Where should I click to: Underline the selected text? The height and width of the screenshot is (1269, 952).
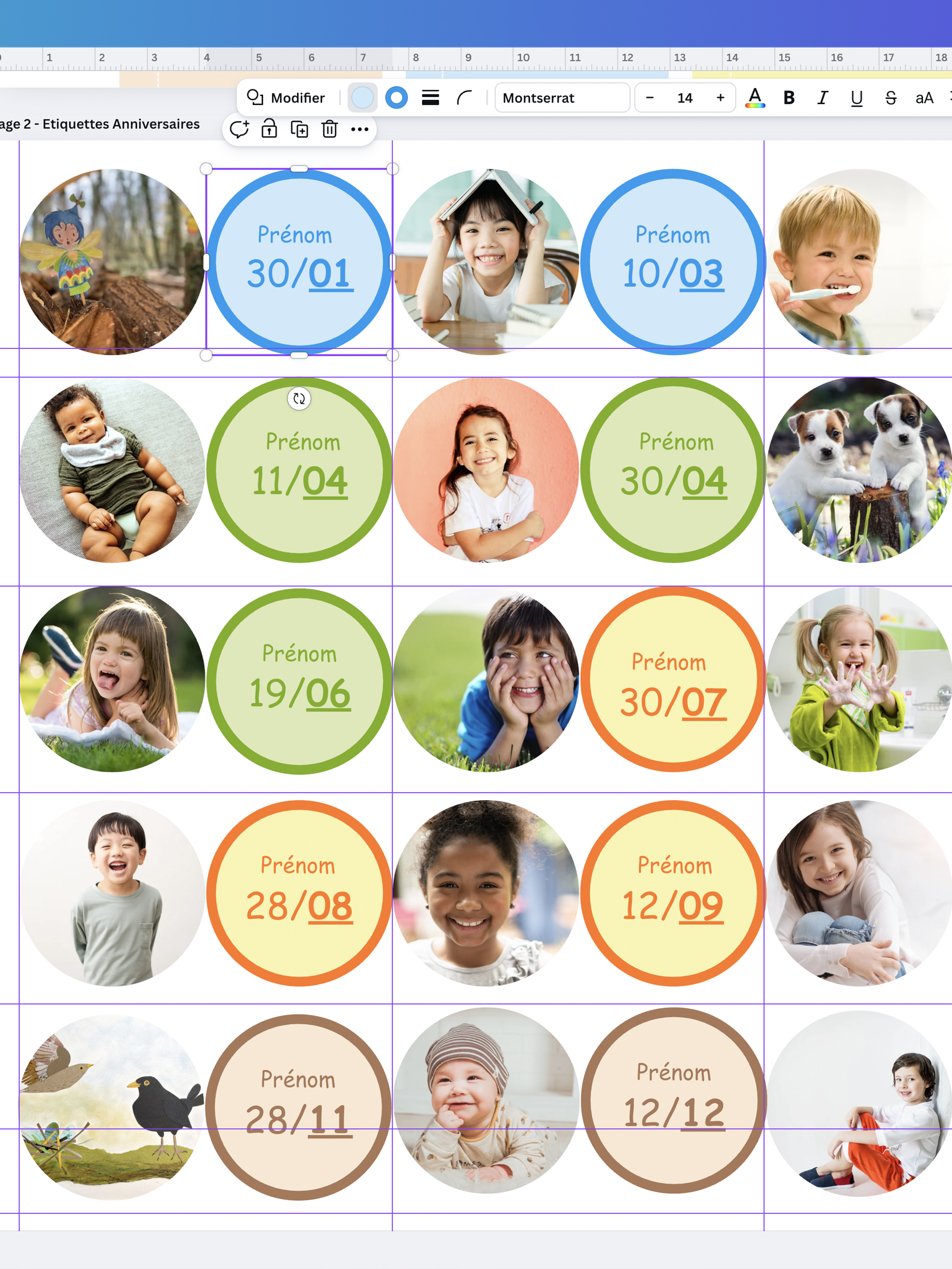[x=856, y=98]
